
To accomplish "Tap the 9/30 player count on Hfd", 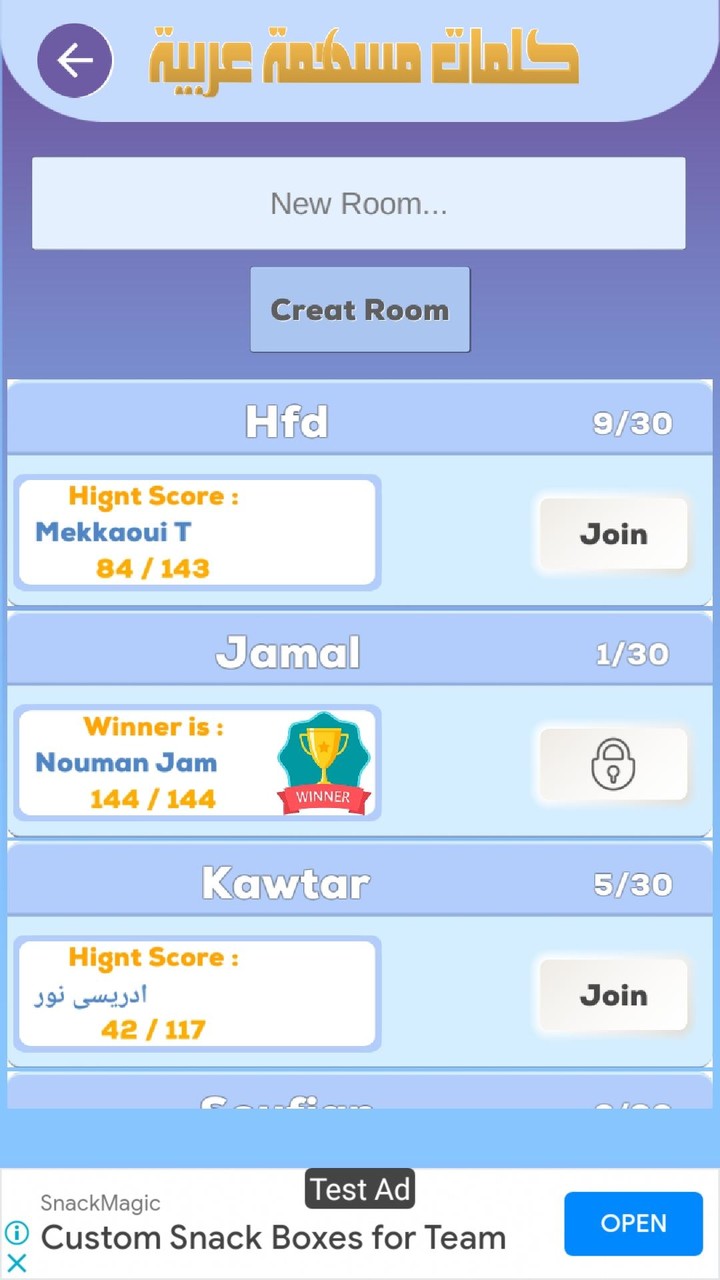I will (x=632, y=424).
